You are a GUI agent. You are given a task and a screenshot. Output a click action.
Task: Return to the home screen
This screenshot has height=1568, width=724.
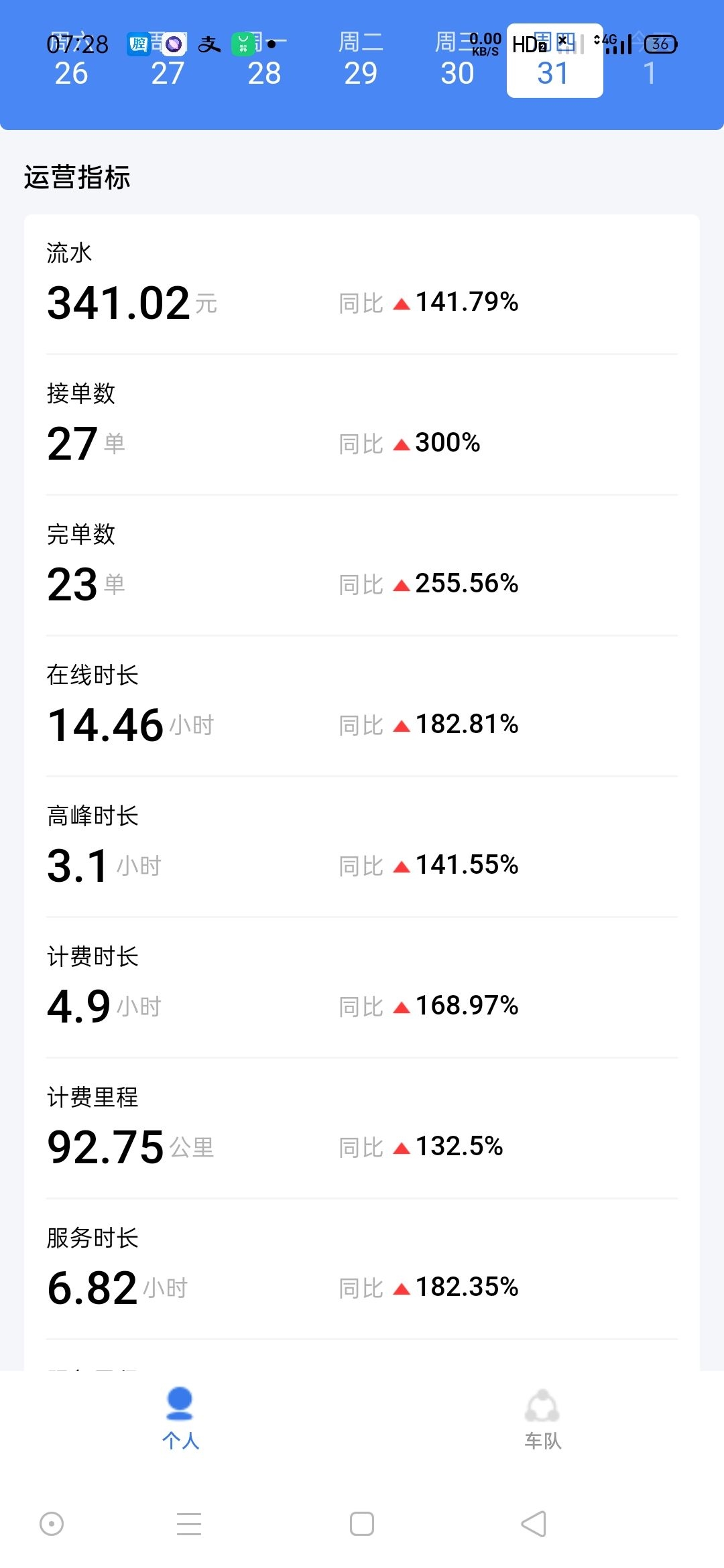coord(362,1524)
